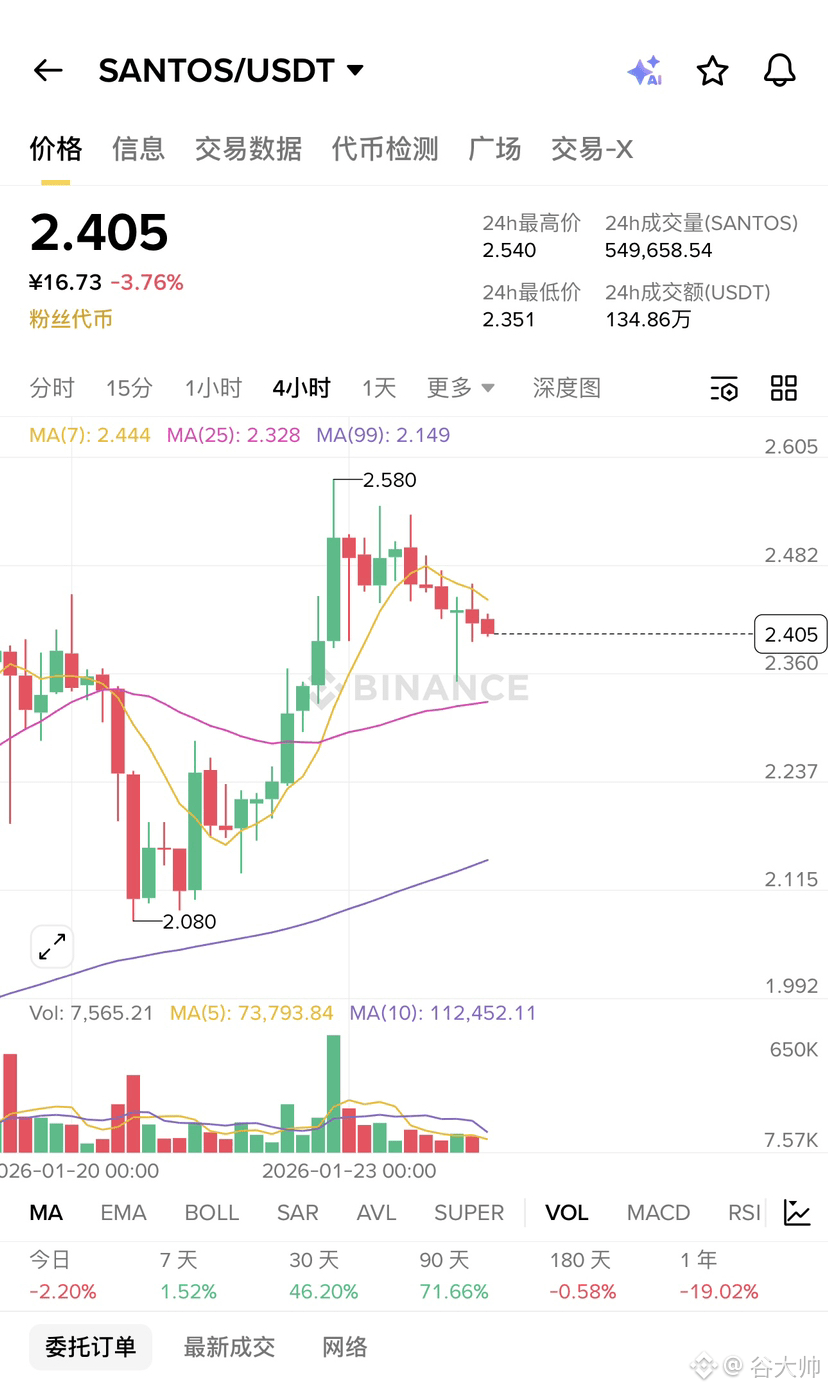The width and height of the screenshot is (828, 1392).
Task: Select the 15分 chart interval
Action: 129,388
